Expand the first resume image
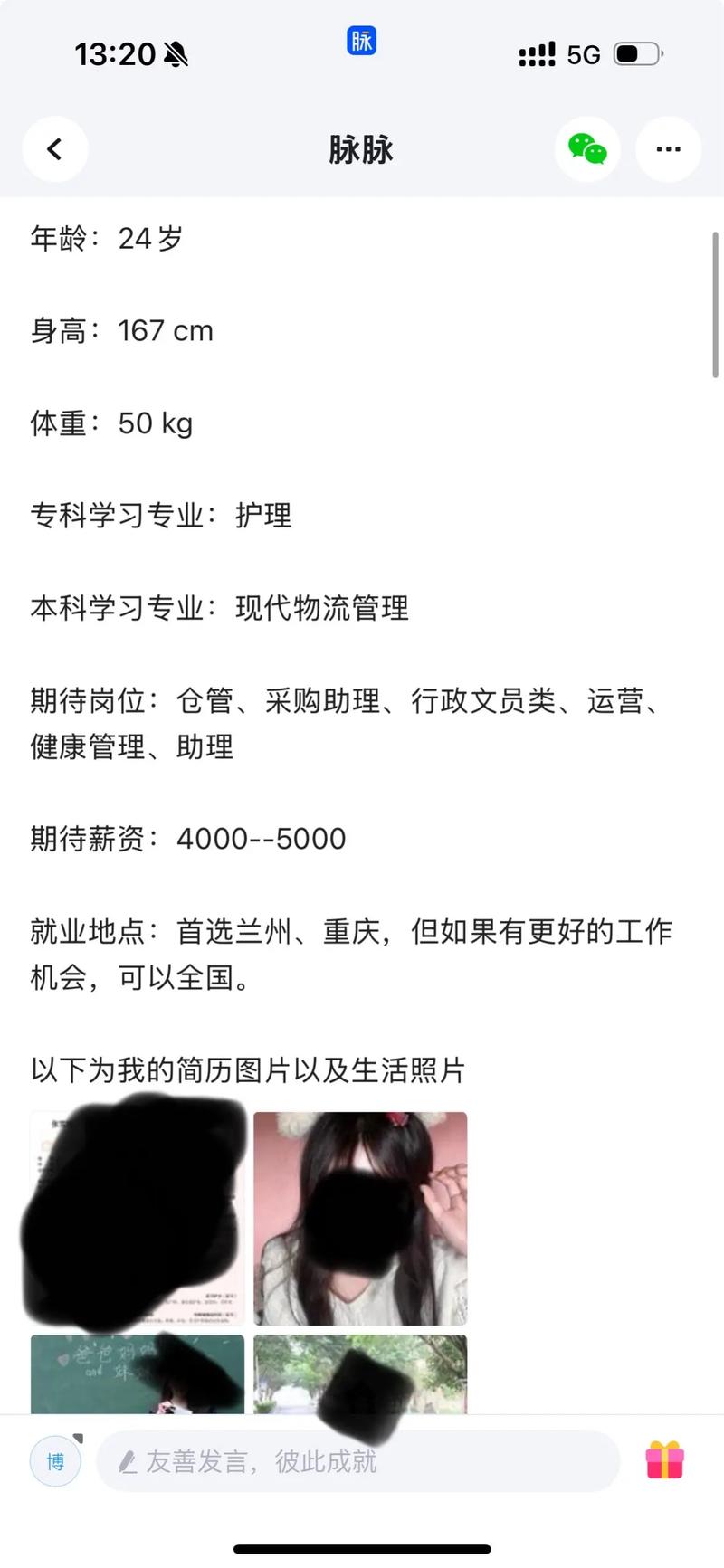Image resolution: width=724 pixels, height=1568 pixels. (136, 1217)
